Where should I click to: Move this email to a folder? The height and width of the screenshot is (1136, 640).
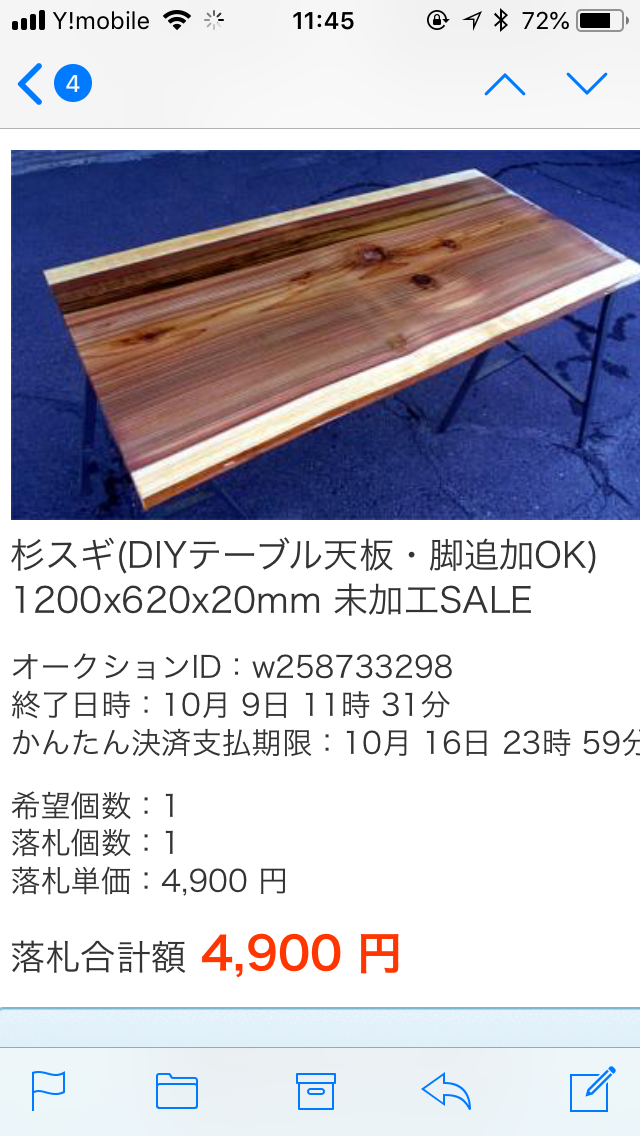(177, 1090)
